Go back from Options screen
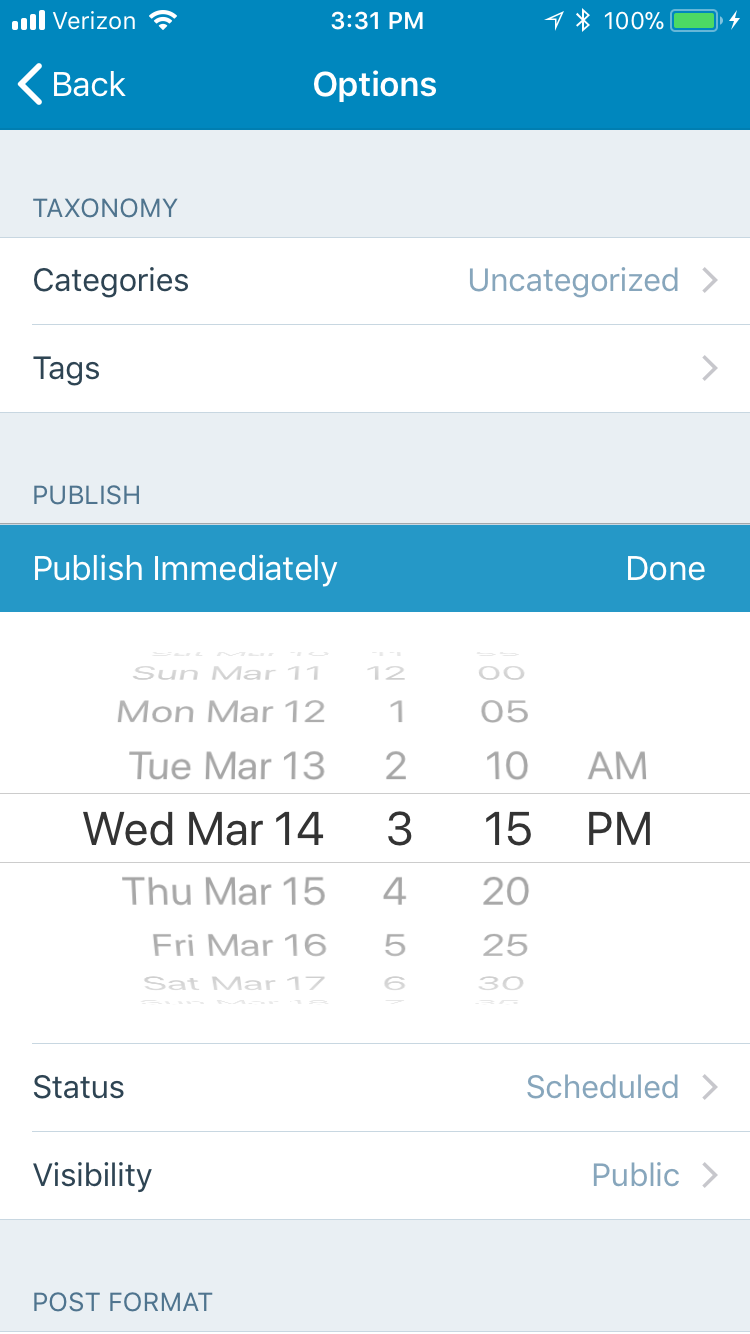Image resolution: width=750 pixels, height=1334 pixels. 72,85
